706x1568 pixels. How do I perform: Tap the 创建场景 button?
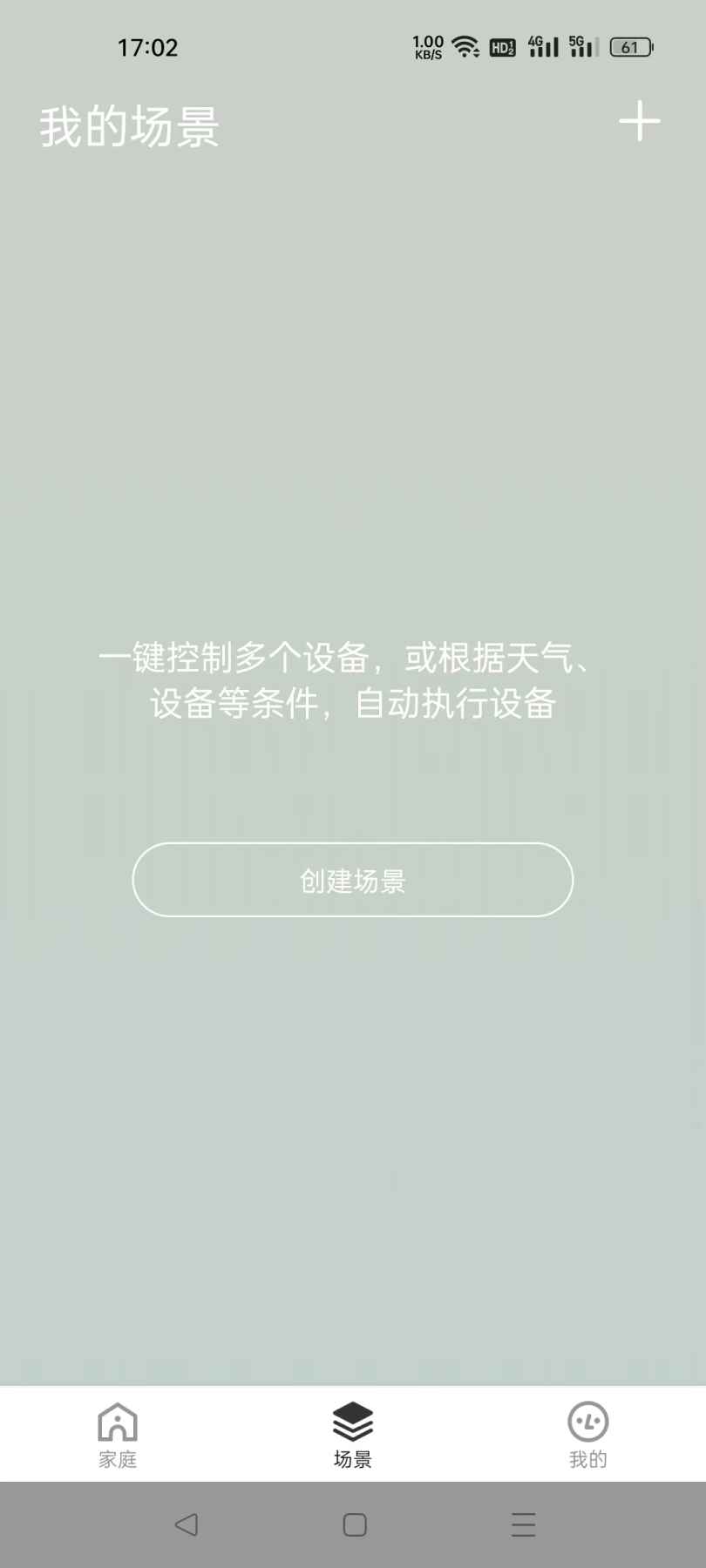pos(353,880)
